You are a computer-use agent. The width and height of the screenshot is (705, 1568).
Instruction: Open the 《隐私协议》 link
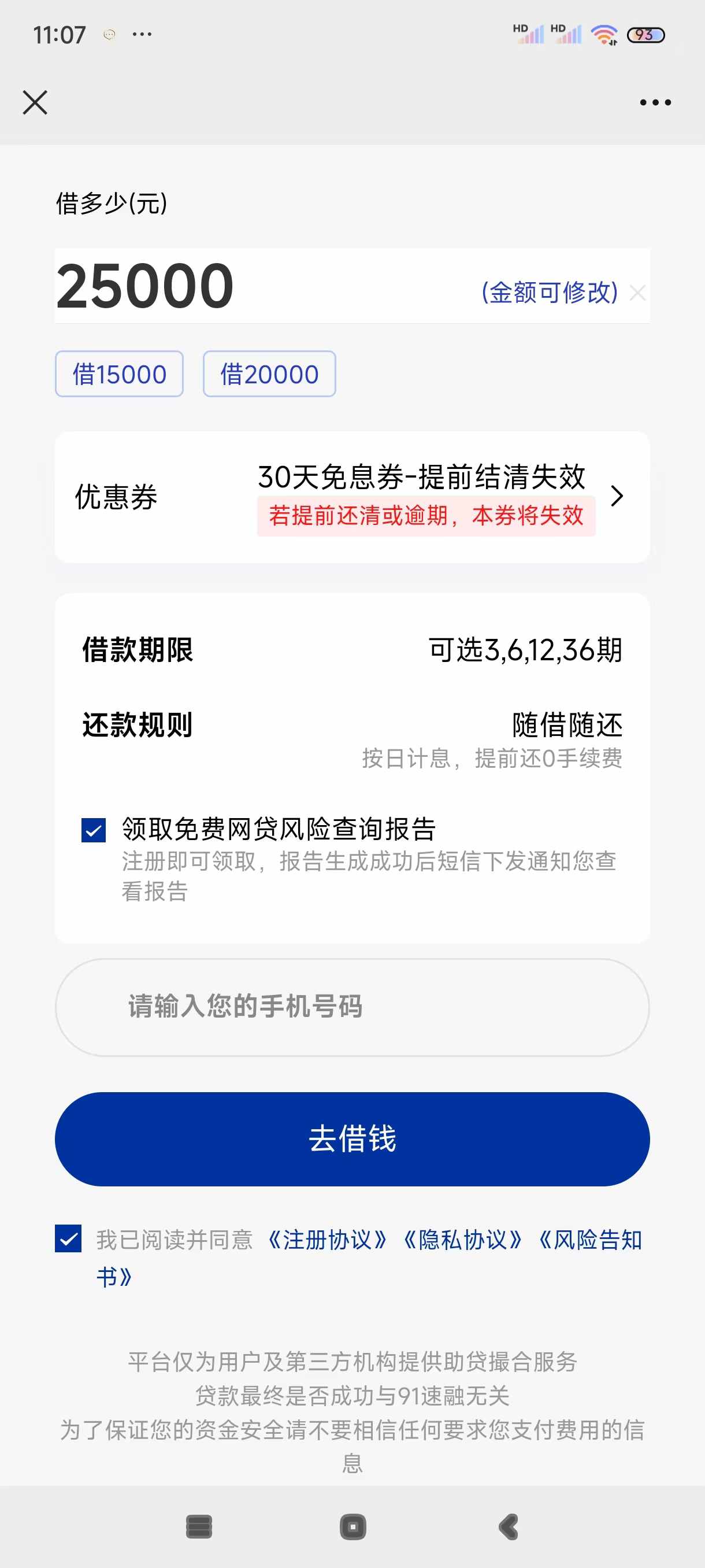tap(463, 1239)
